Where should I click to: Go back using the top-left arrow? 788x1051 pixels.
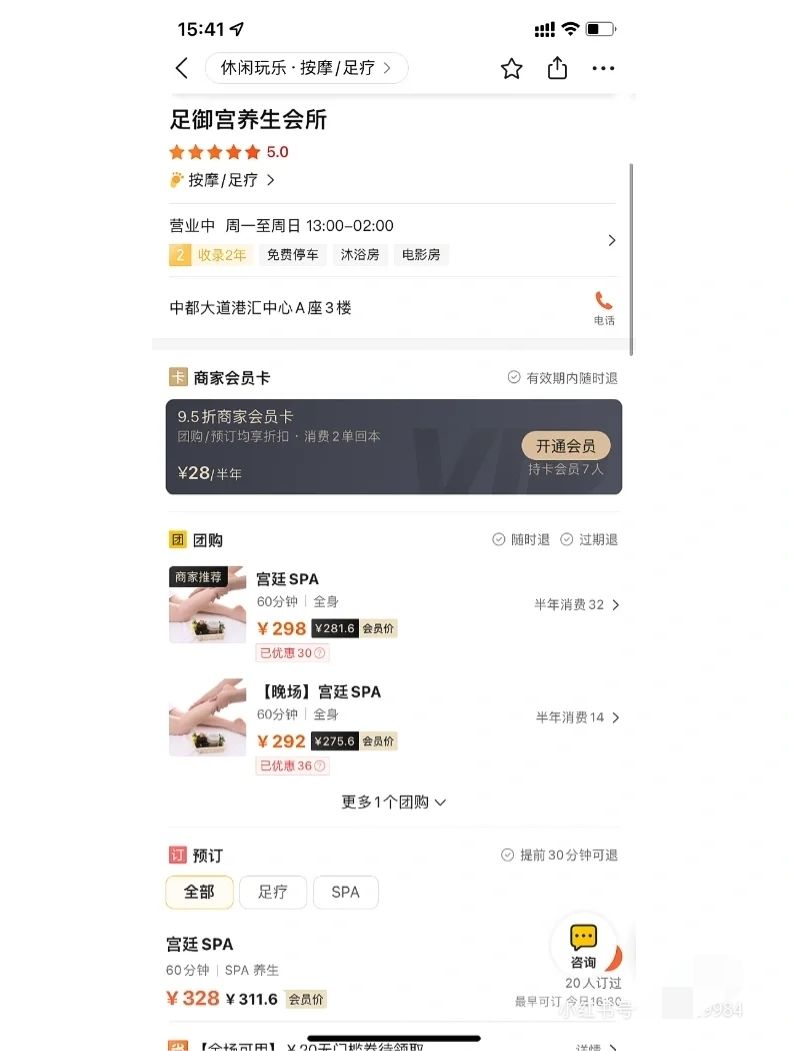pyautogui.click(x=181, y=68)
